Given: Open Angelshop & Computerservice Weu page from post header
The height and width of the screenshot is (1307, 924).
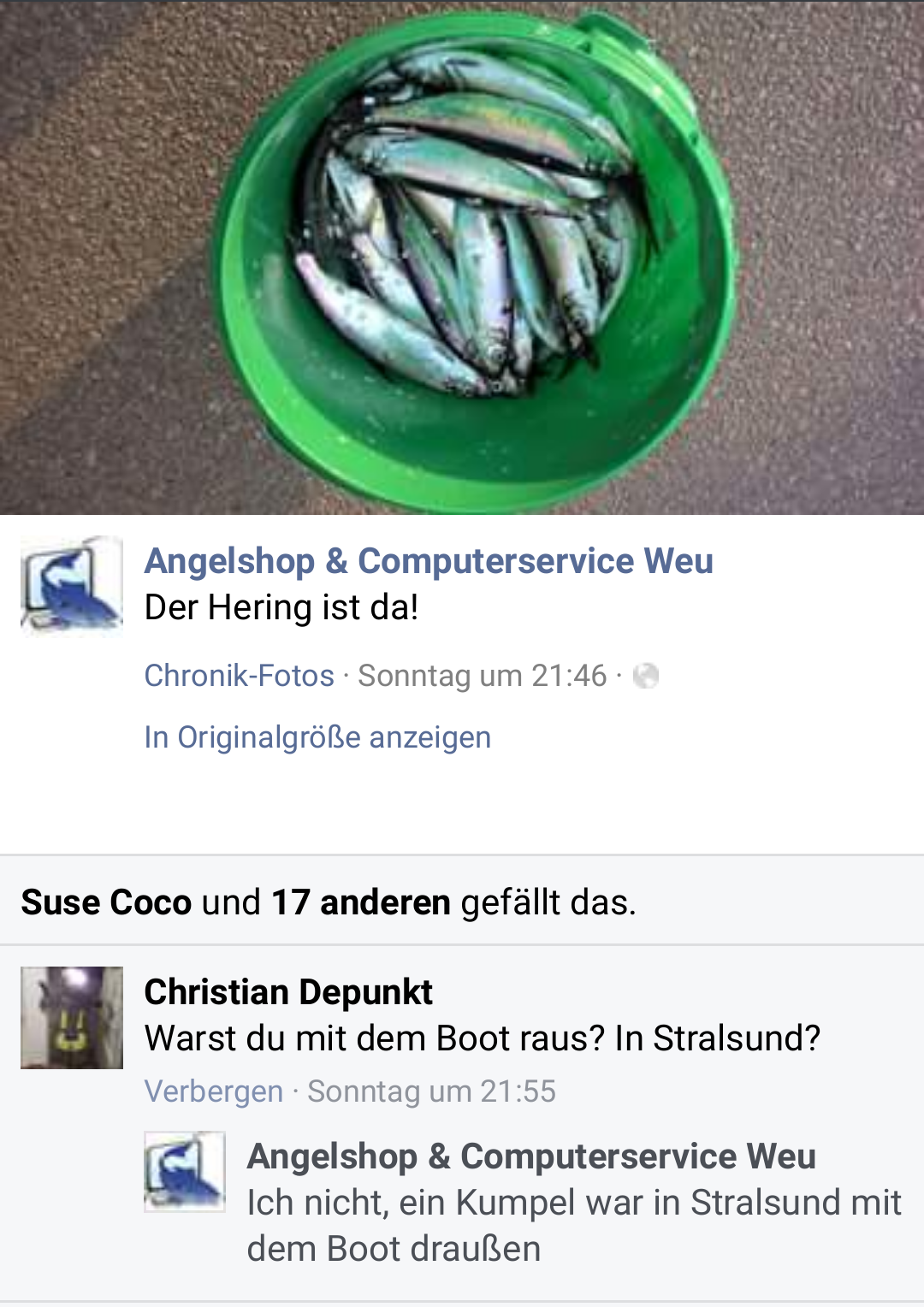Looking at the screenshot, I should (x=428, y=561).
